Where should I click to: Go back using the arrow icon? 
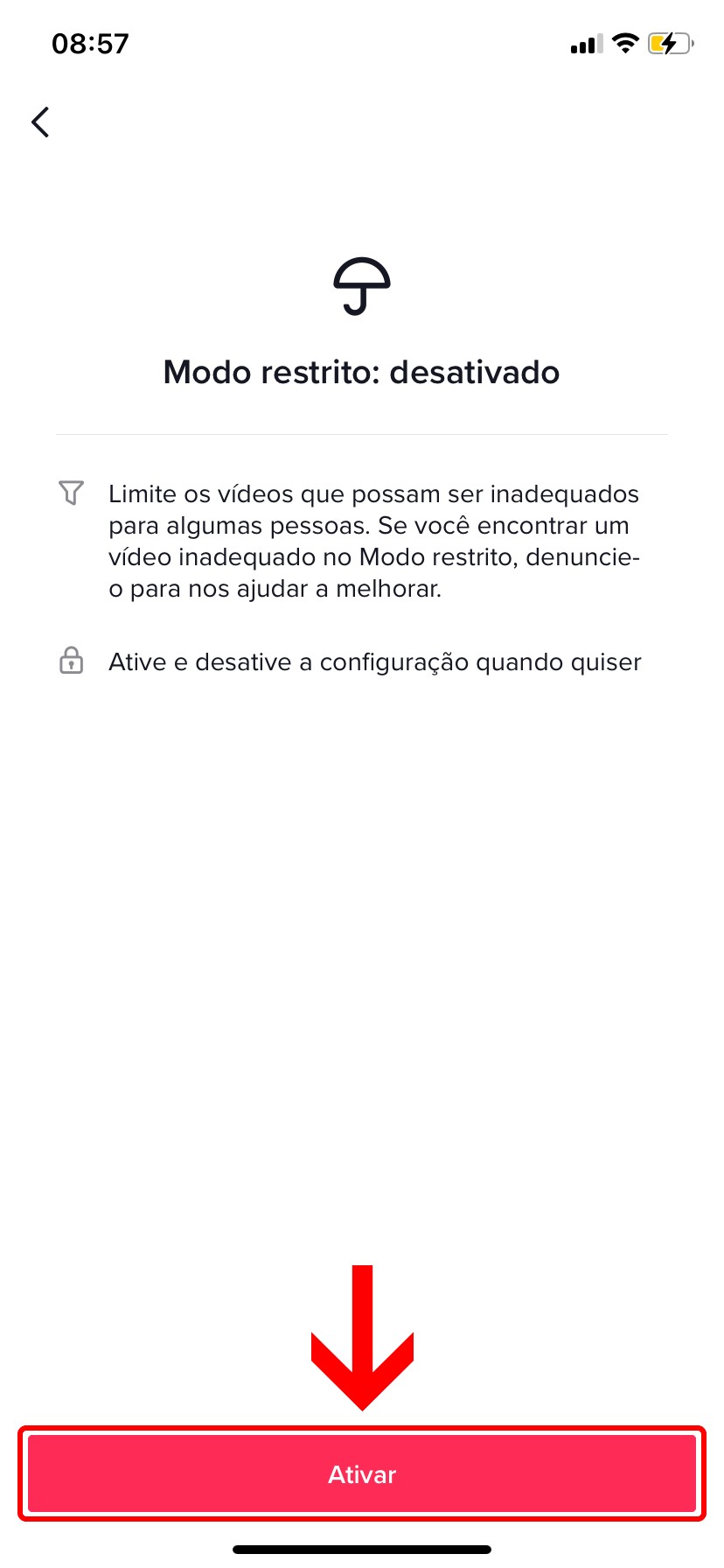click(40, 122)
